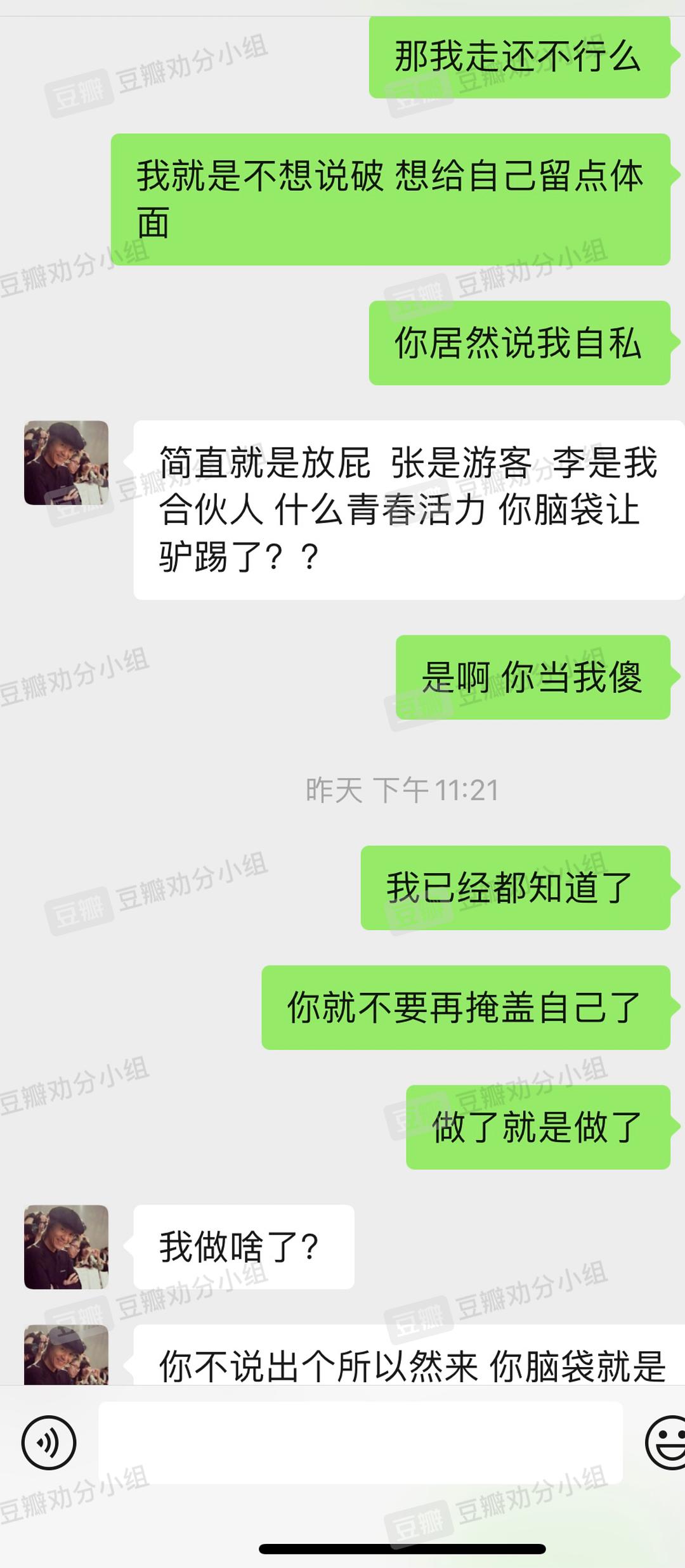Focus the message text field
This screenshot has height=1568, width=685.
tap(360, 1442)
